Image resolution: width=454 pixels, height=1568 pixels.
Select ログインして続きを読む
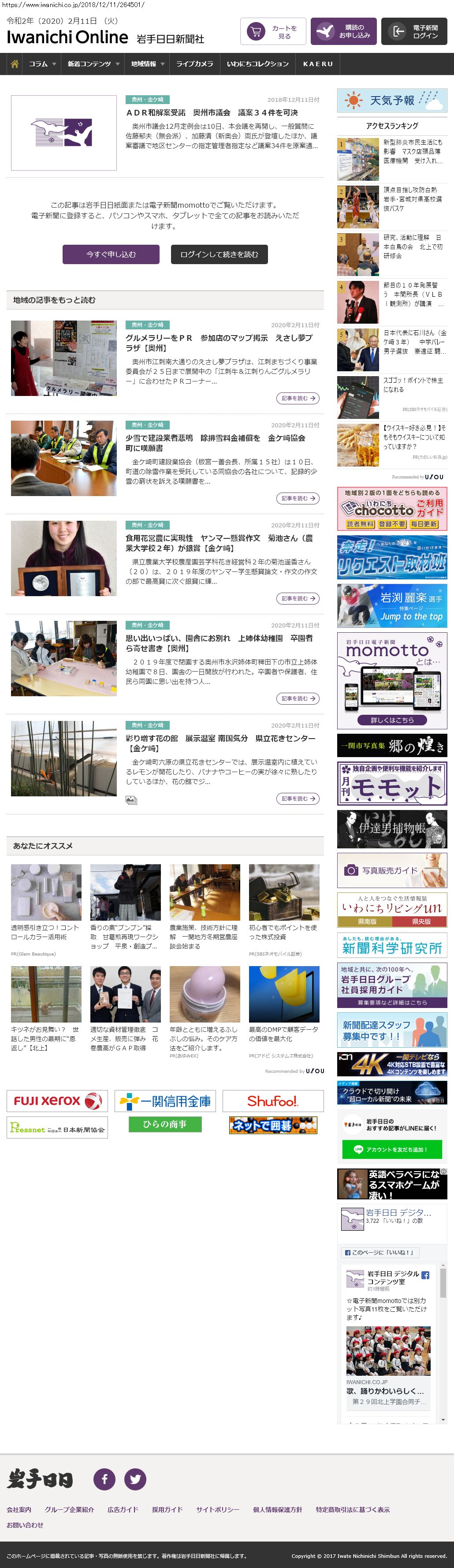tap(219, 254)
